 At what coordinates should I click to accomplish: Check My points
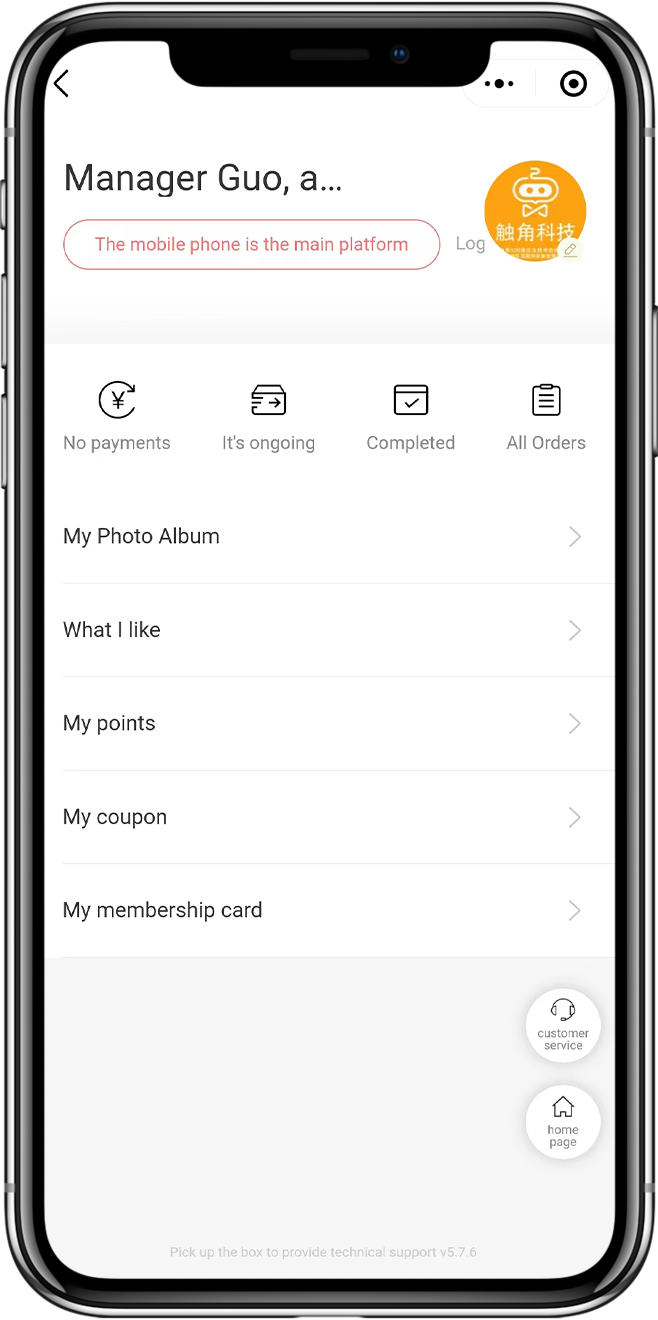click(320, 724)
